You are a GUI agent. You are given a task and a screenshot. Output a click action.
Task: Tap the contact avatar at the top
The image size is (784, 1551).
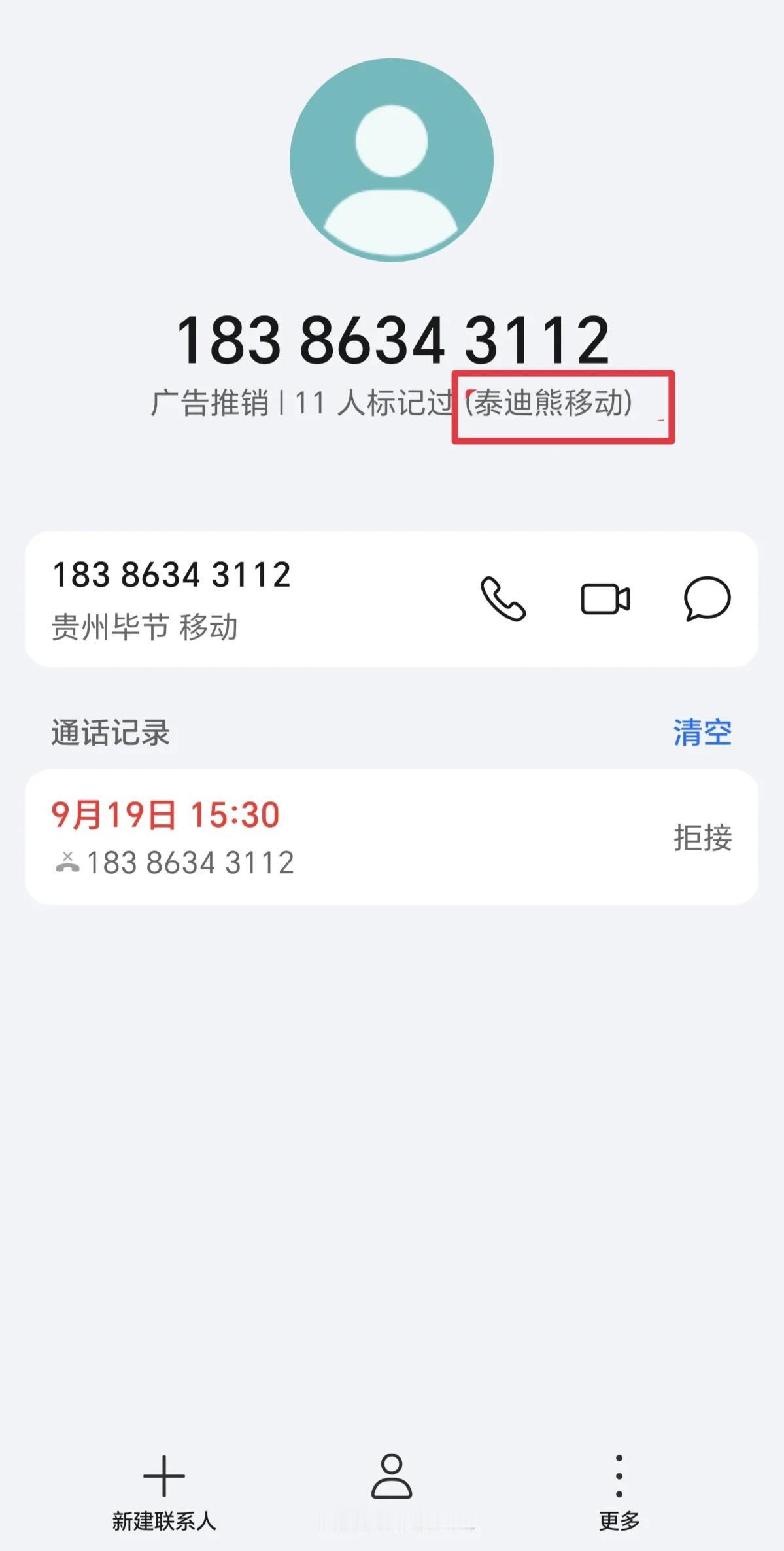pyautogui.click(x=392, y=160)
